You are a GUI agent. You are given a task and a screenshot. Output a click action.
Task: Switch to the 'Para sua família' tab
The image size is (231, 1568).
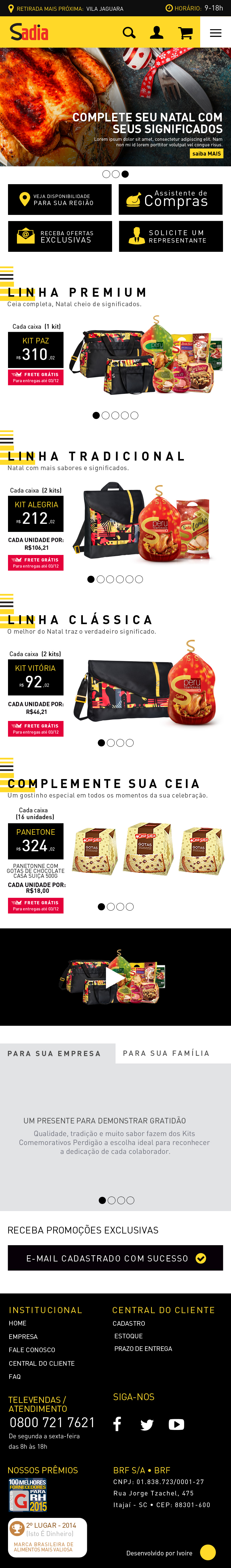[166, 1054]
